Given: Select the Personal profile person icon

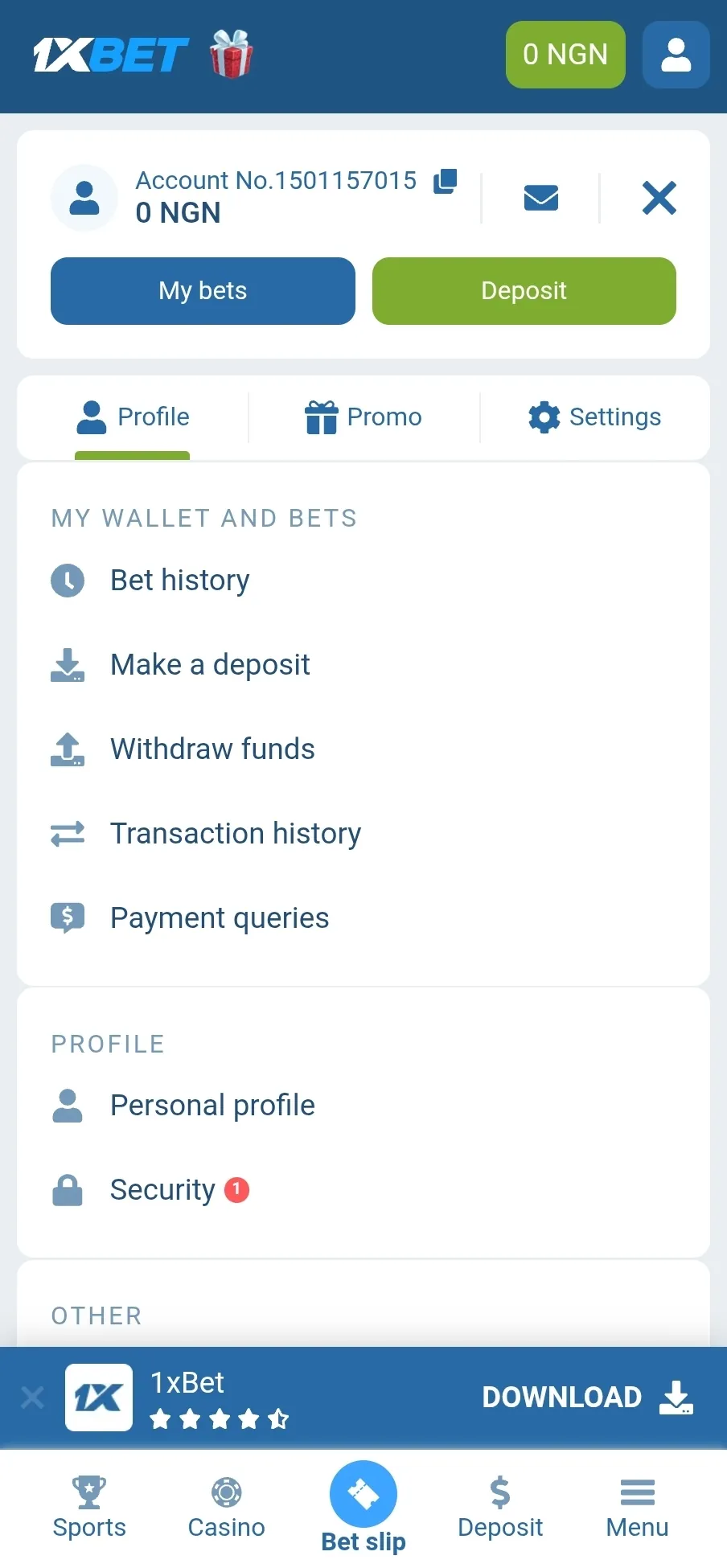Looking at the screenshot, I should point(68,1106).
